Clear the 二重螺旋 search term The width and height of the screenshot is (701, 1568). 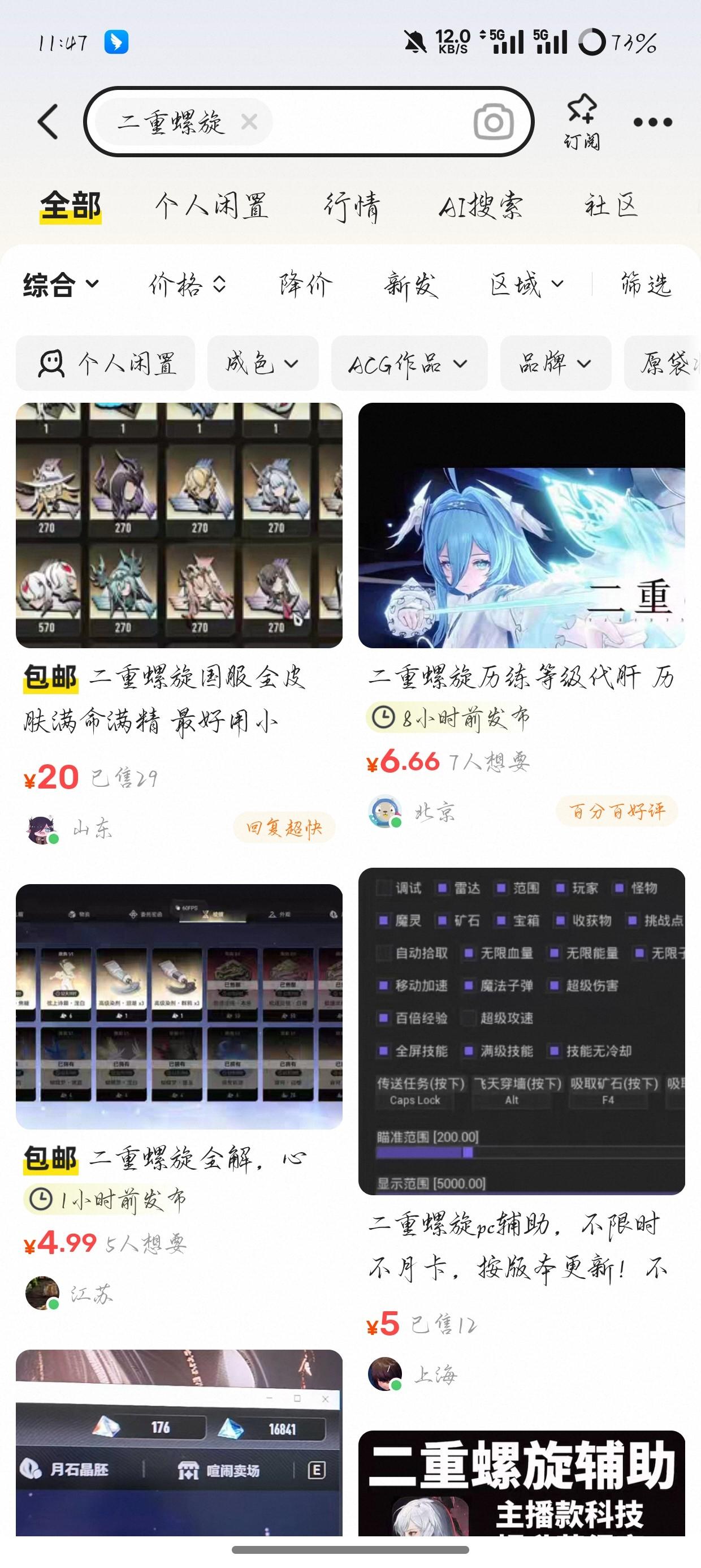click(249, 122)
